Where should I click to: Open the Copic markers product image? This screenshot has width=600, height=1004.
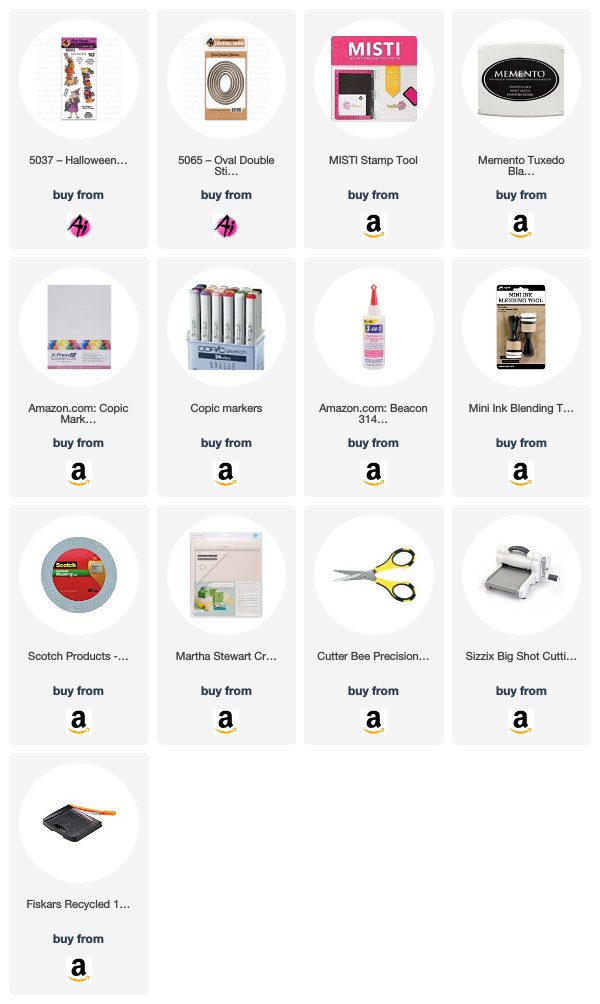click(x=226, y=327)
